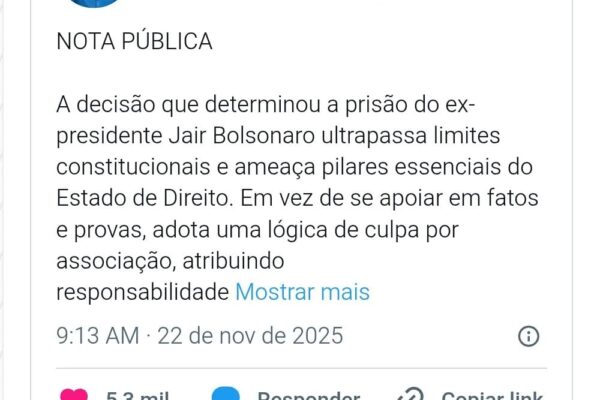
Task: Like the post with the heart icon
Action: pyautogui.click(x=74, y=396)
